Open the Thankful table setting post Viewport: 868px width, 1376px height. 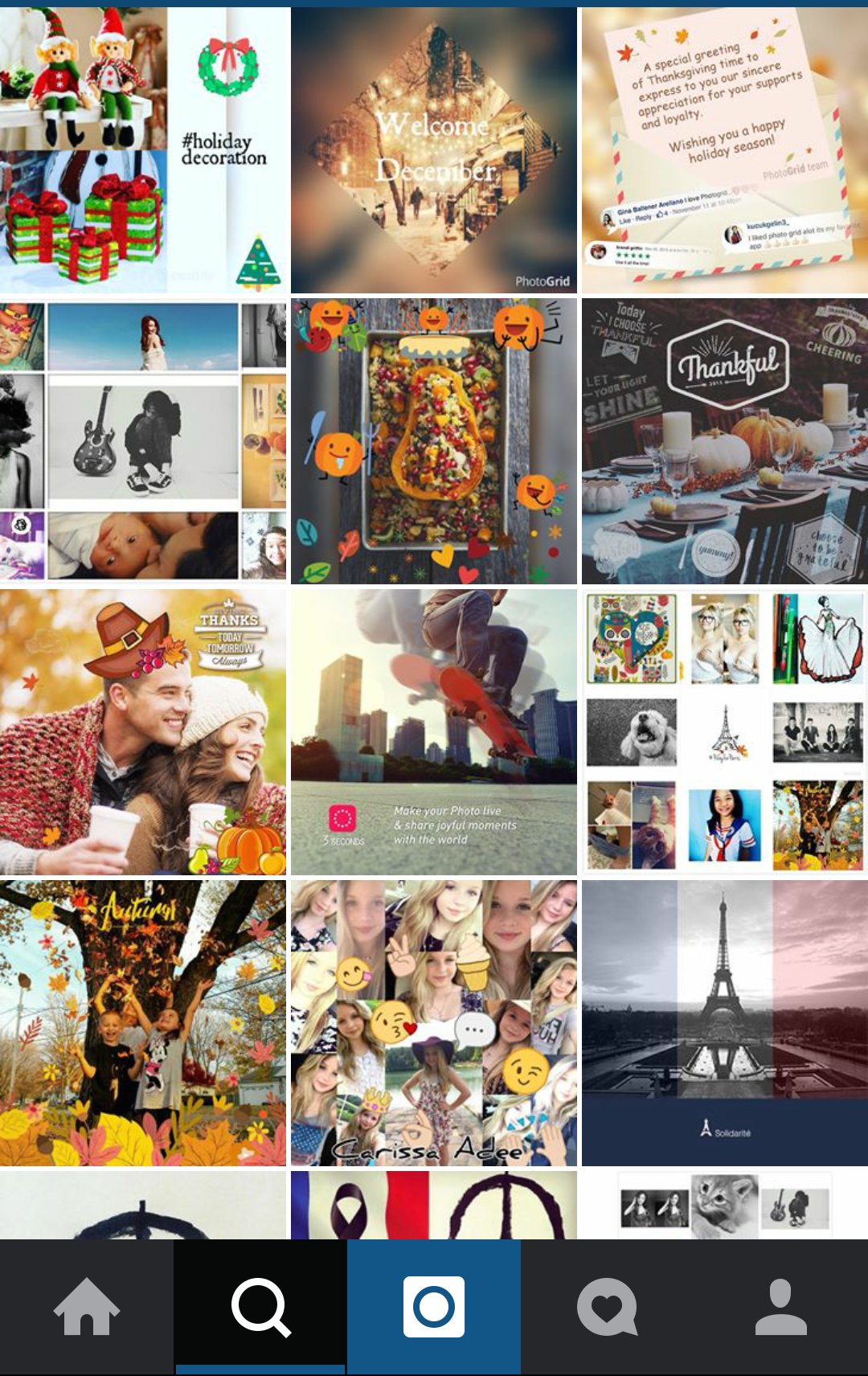coord(725,441)
